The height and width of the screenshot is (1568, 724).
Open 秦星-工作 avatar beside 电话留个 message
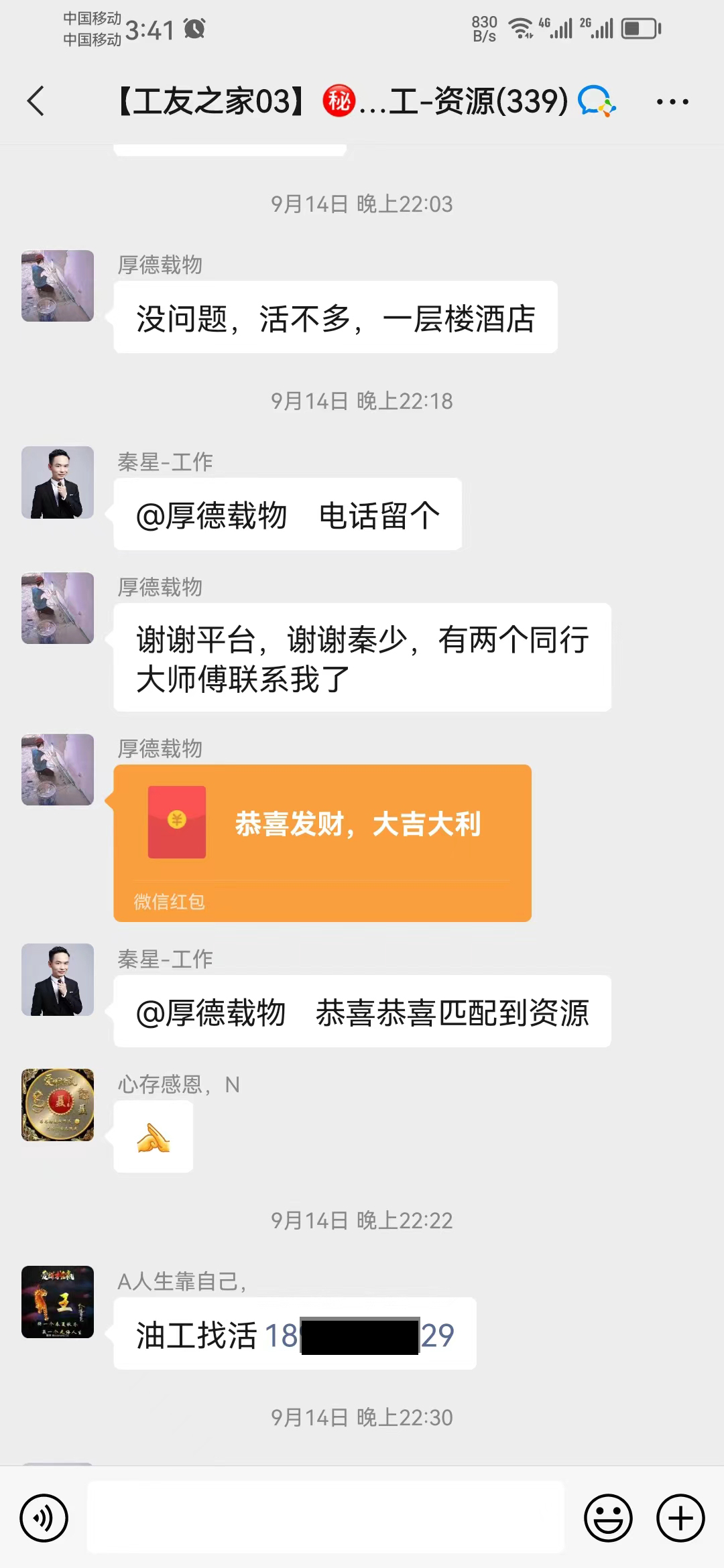click(58, 482)
